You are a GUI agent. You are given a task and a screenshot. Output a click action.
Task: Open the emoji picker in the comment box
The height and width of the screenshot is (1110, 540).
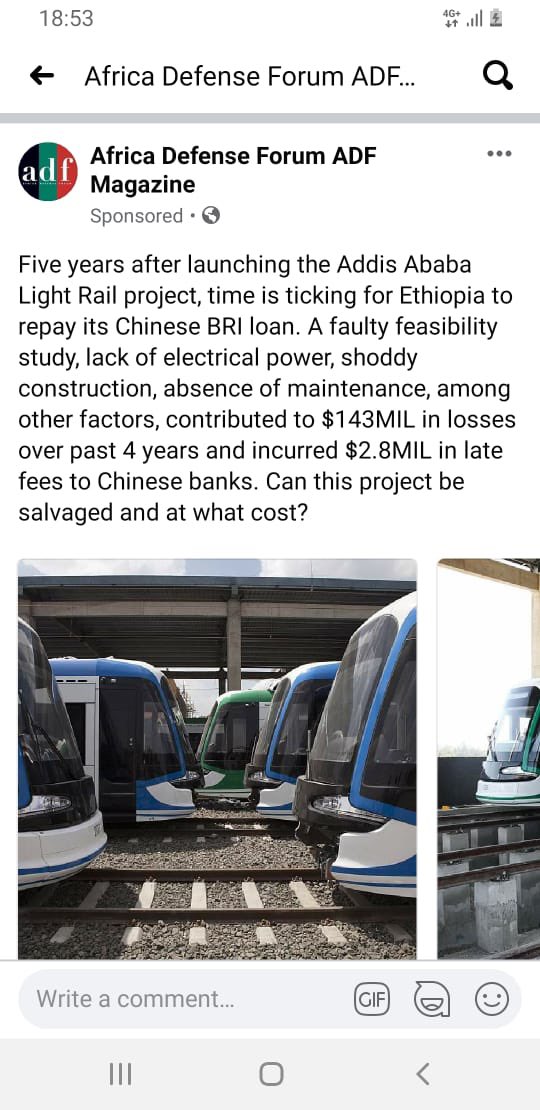point(491,1000)
